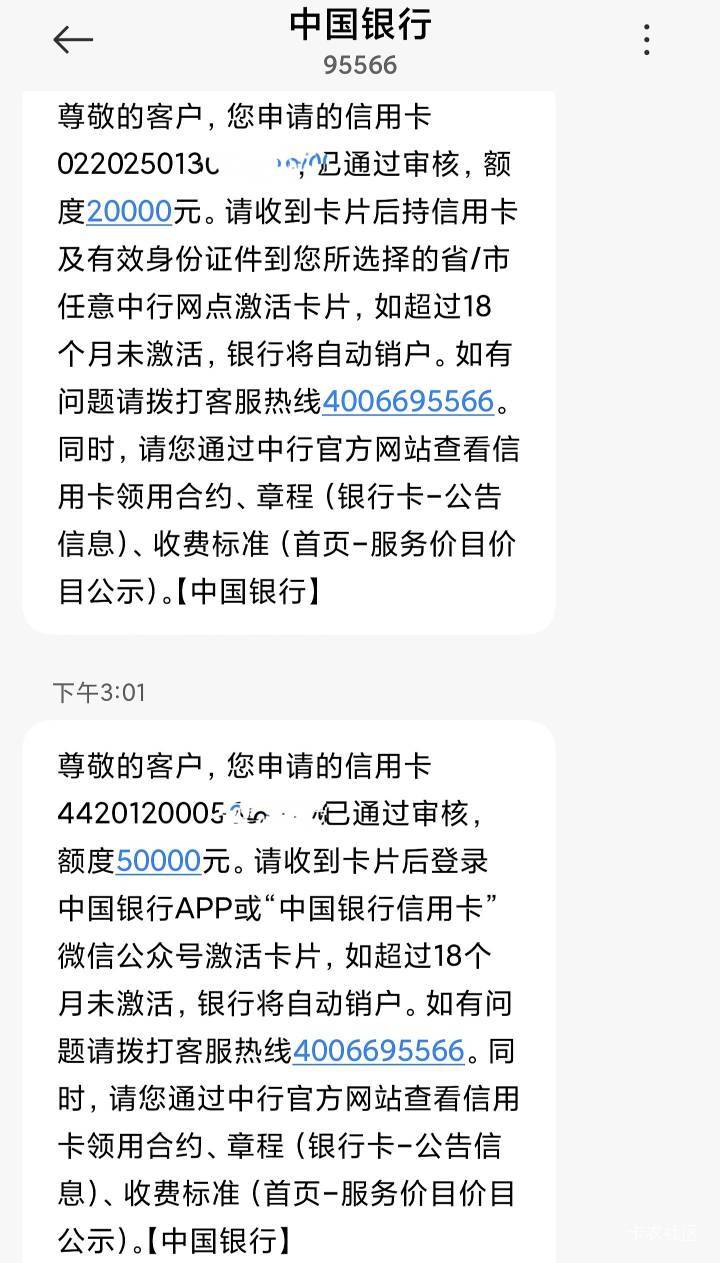Go back to the message list
Viewport: 720px width, 1263px height.
72,40
